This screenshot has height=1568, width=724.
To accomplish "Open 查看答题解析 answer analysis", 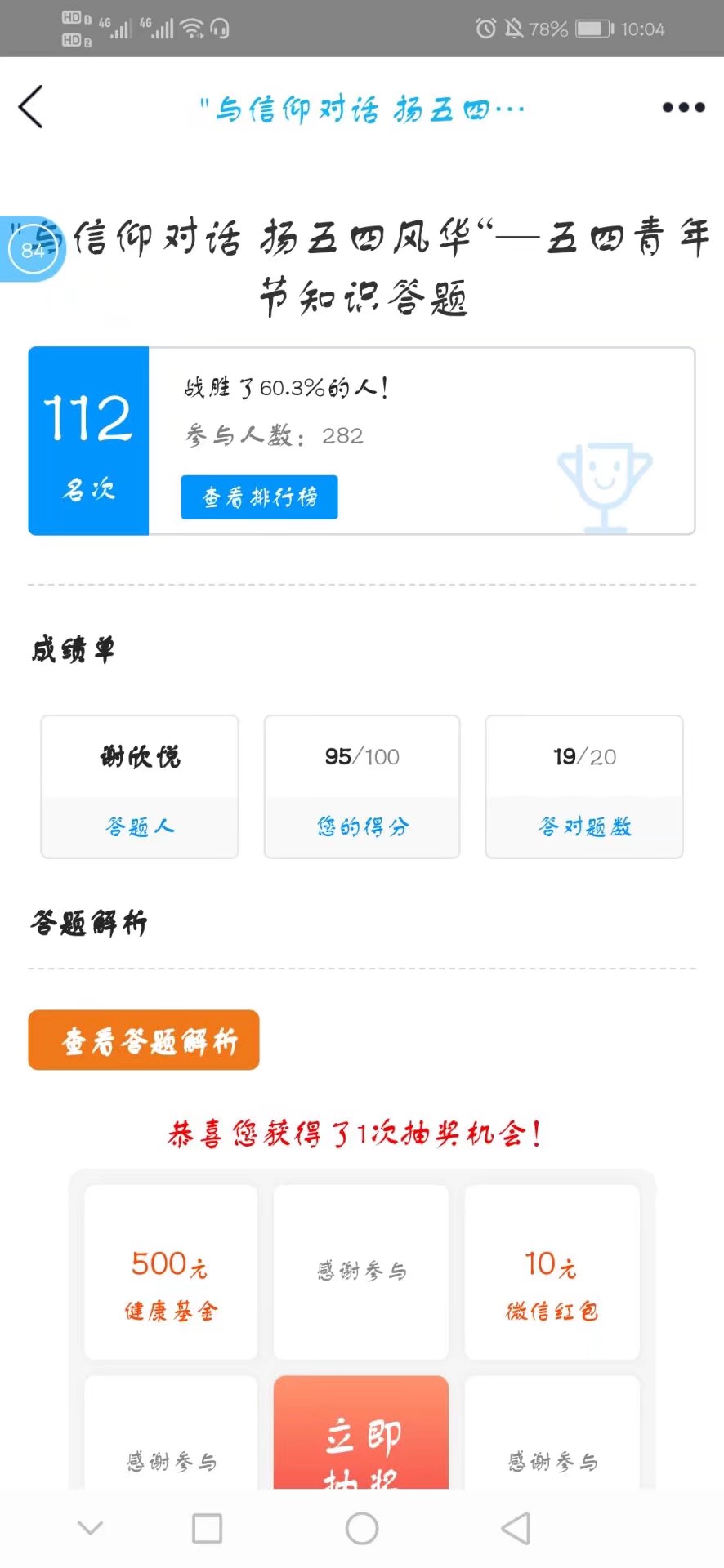I will (x=144, y=1040).
